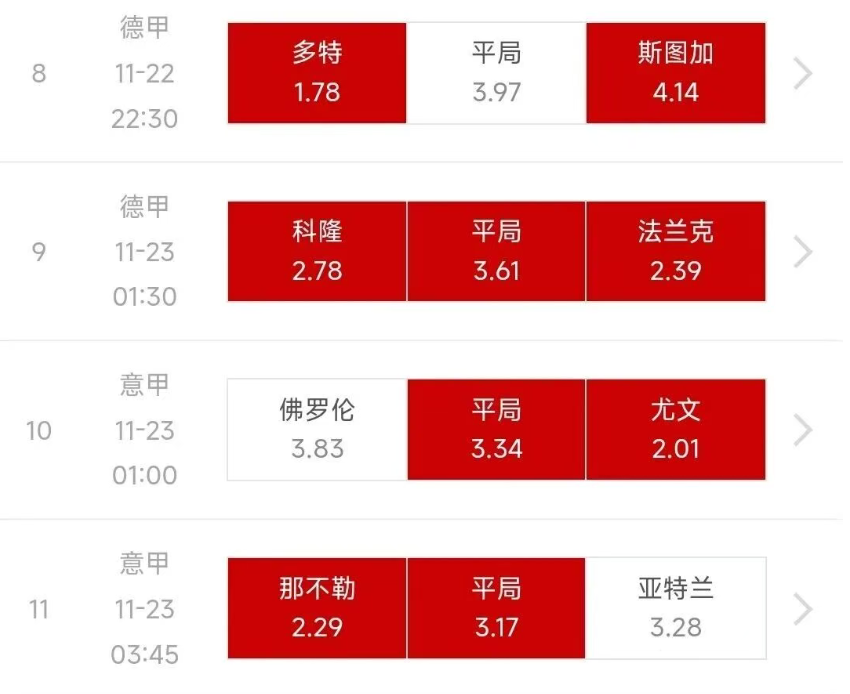Deselect 尤文 win at 2.01
The image size is (850, 694).
(x=675, y=429)
